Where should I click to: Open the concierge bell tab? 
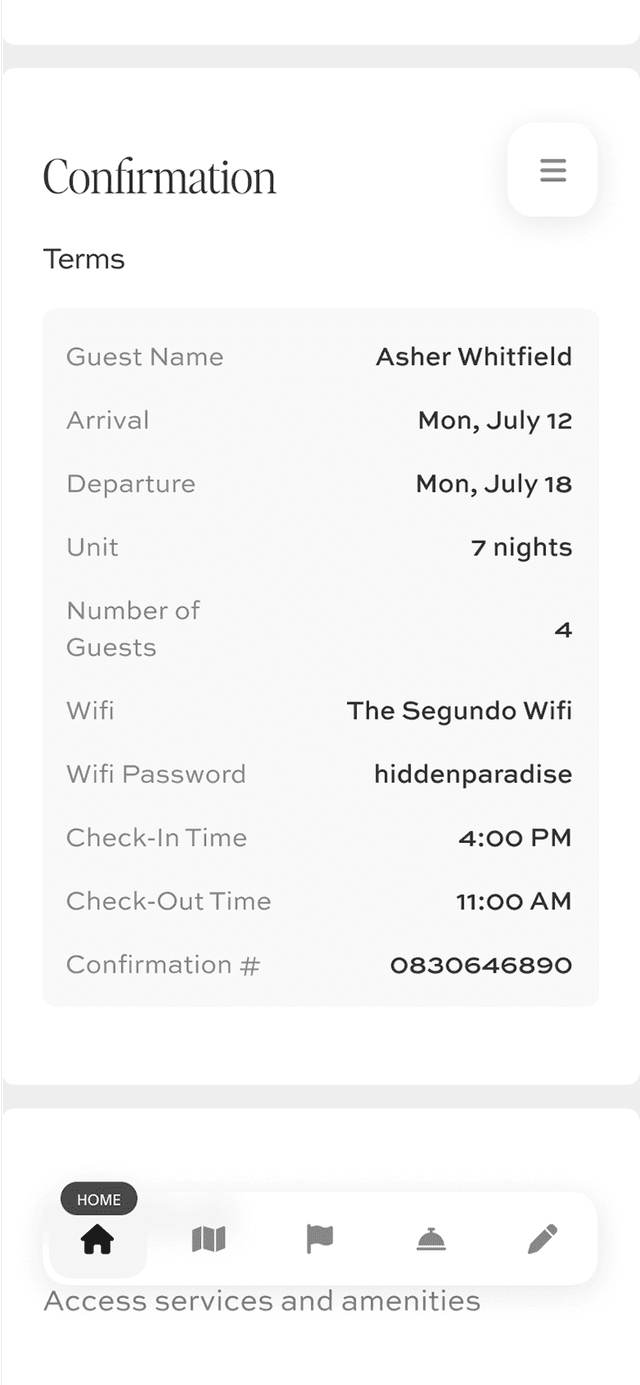[431, 1240]
